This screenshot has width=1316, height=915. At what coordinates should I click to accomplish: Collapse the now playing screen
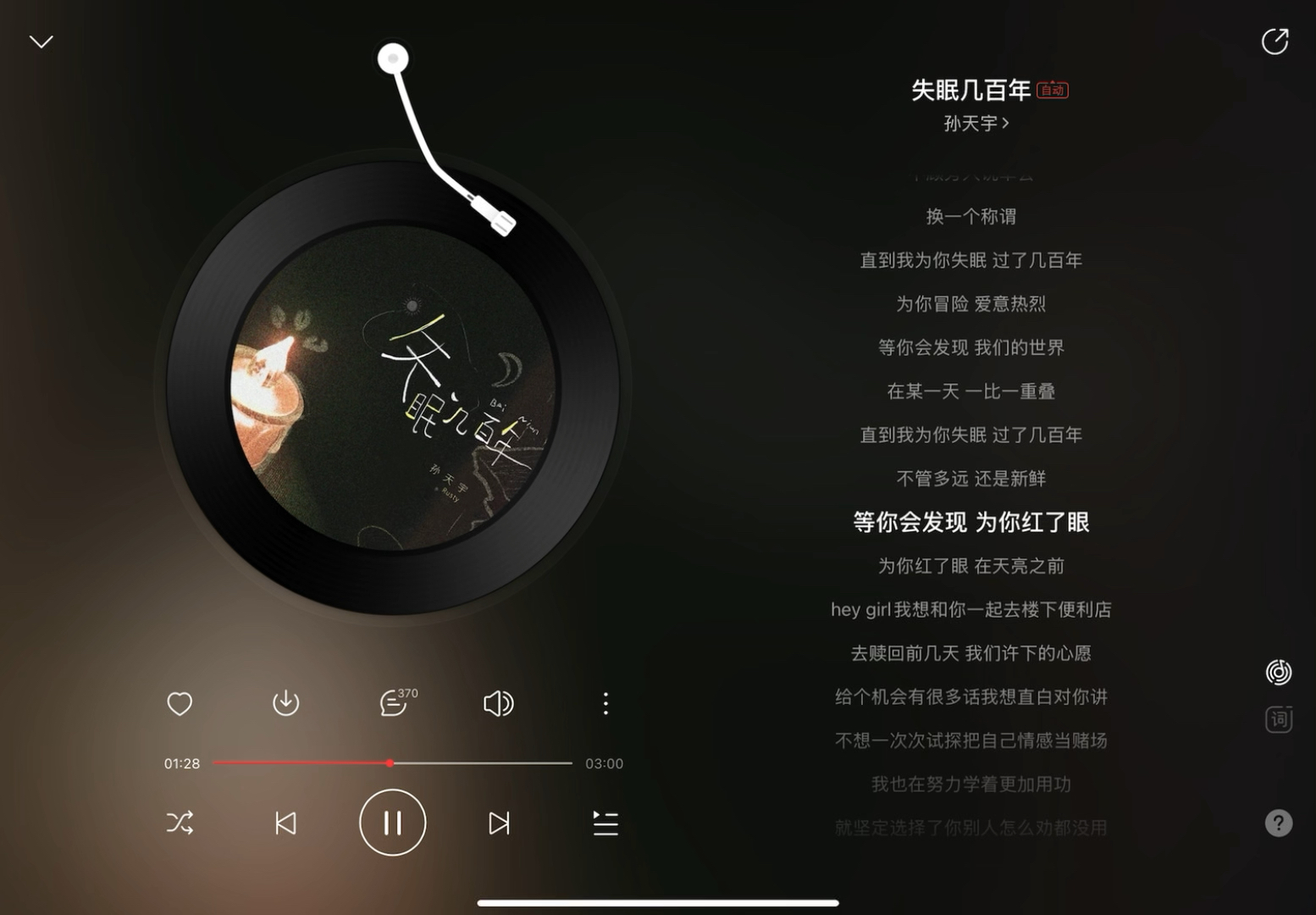click(41, 42)
